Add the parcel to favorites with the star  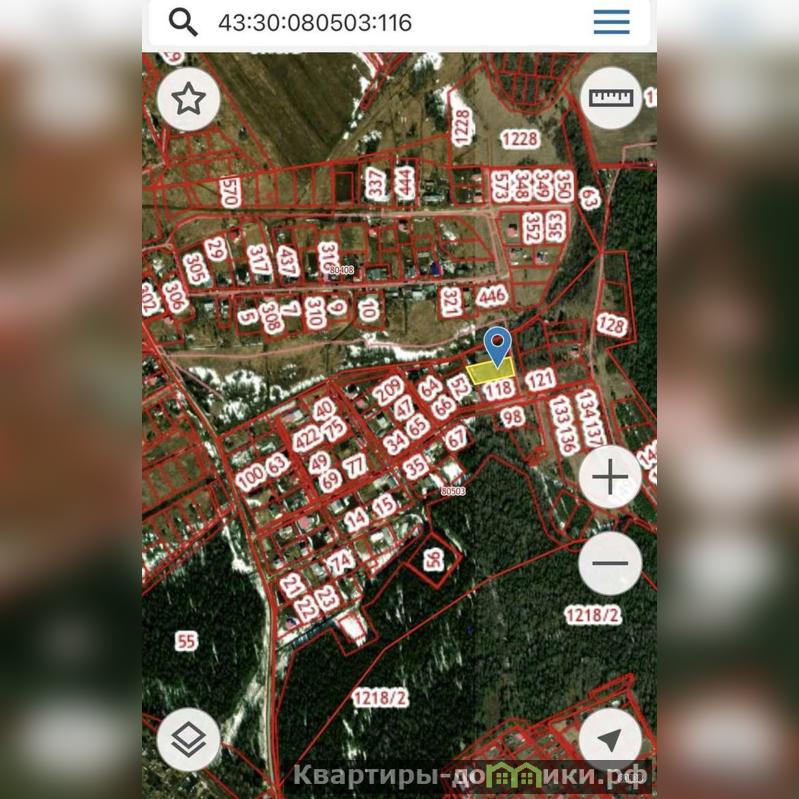(189, 99)
